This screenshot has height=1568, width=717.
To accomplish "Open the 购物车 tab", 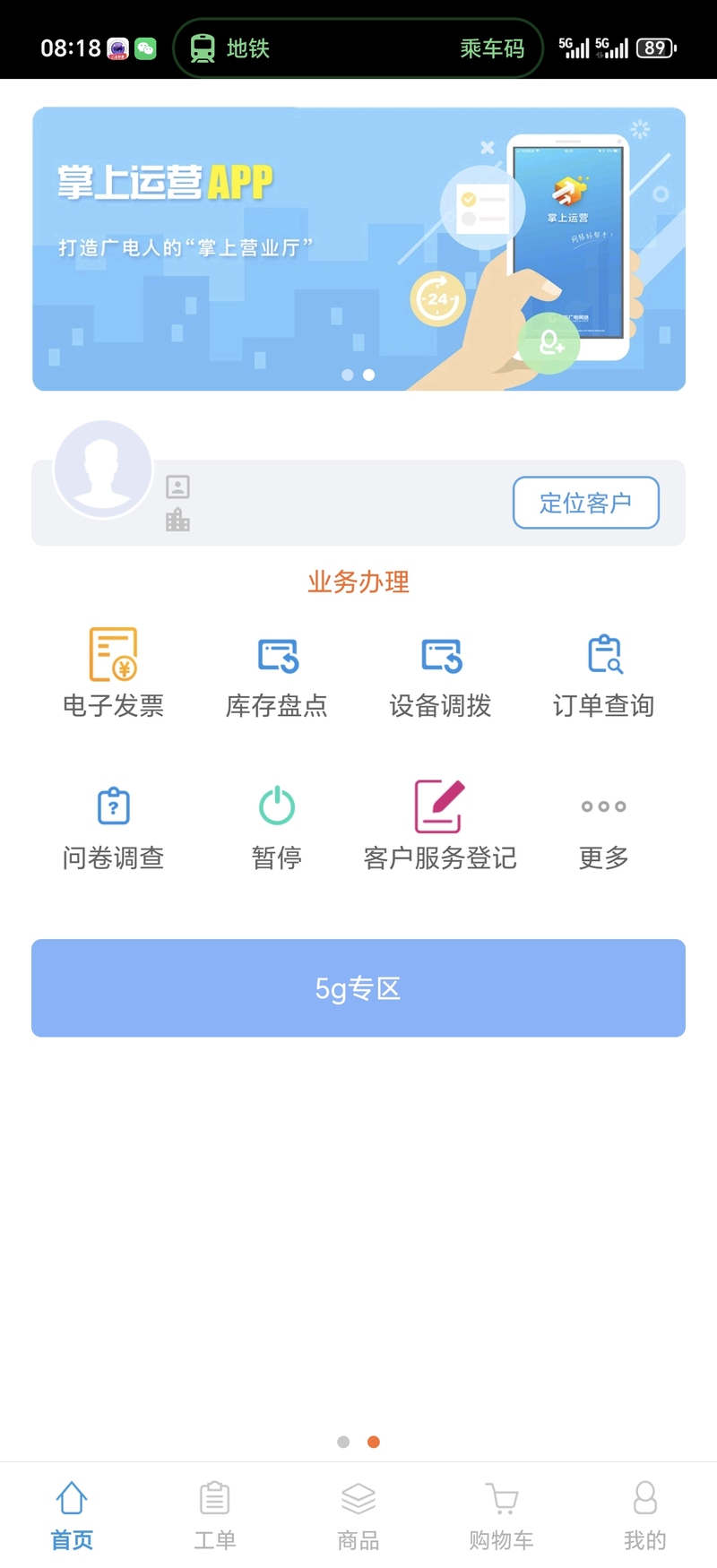I will tap(502, 1515).
